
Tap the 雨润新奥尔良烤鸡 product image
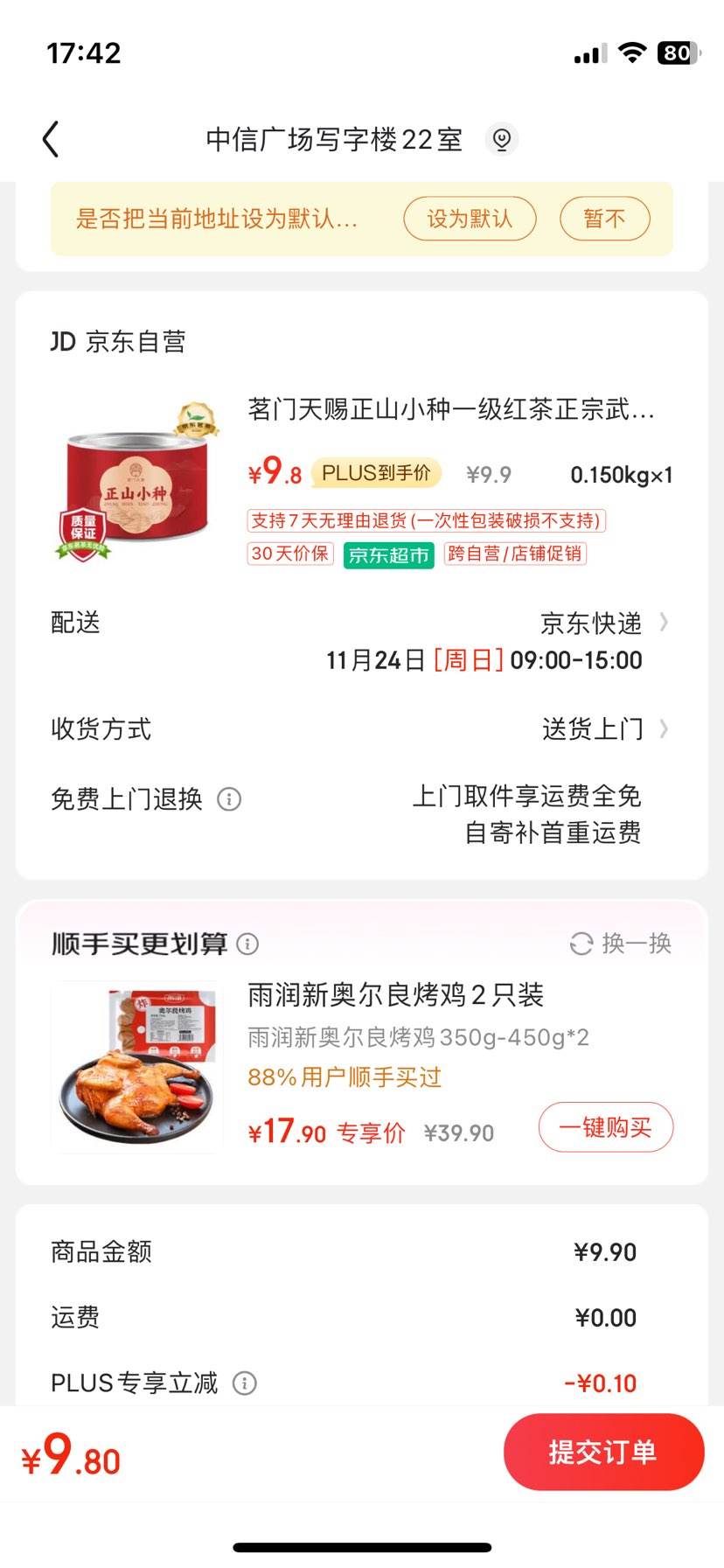click(x=134, y=1067)
